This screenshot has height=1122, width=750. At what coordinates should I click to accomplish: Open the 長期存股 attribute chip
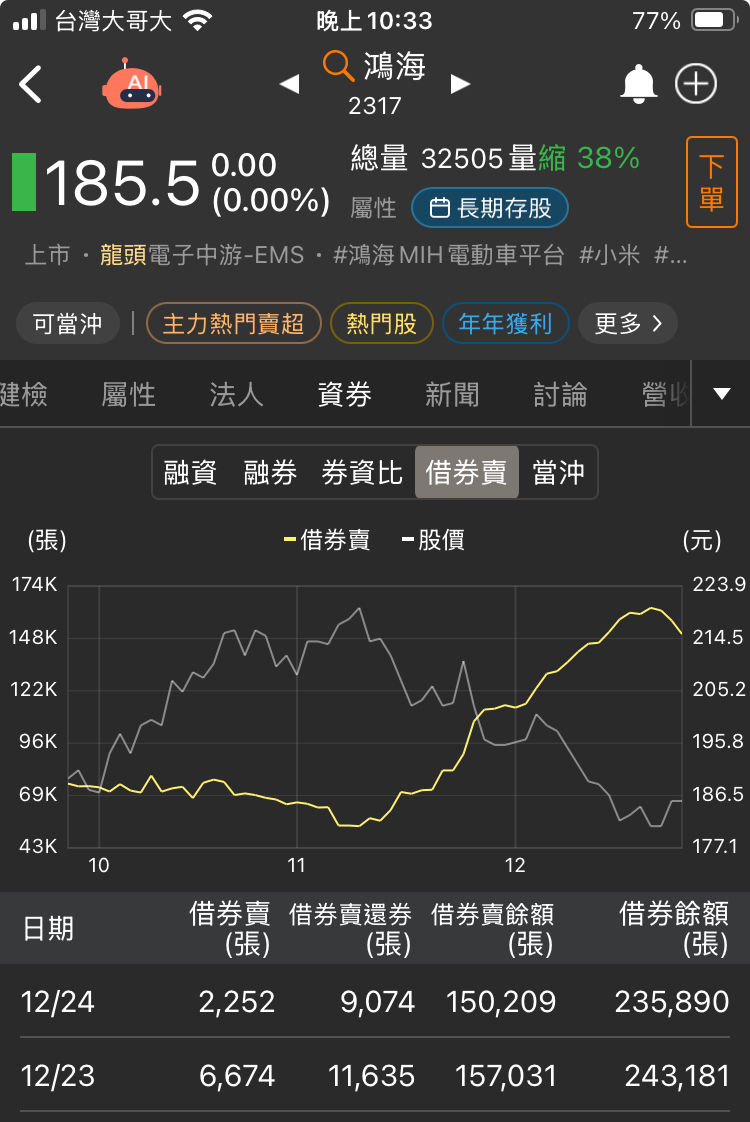pyautogui.click(x=490, y=208)
